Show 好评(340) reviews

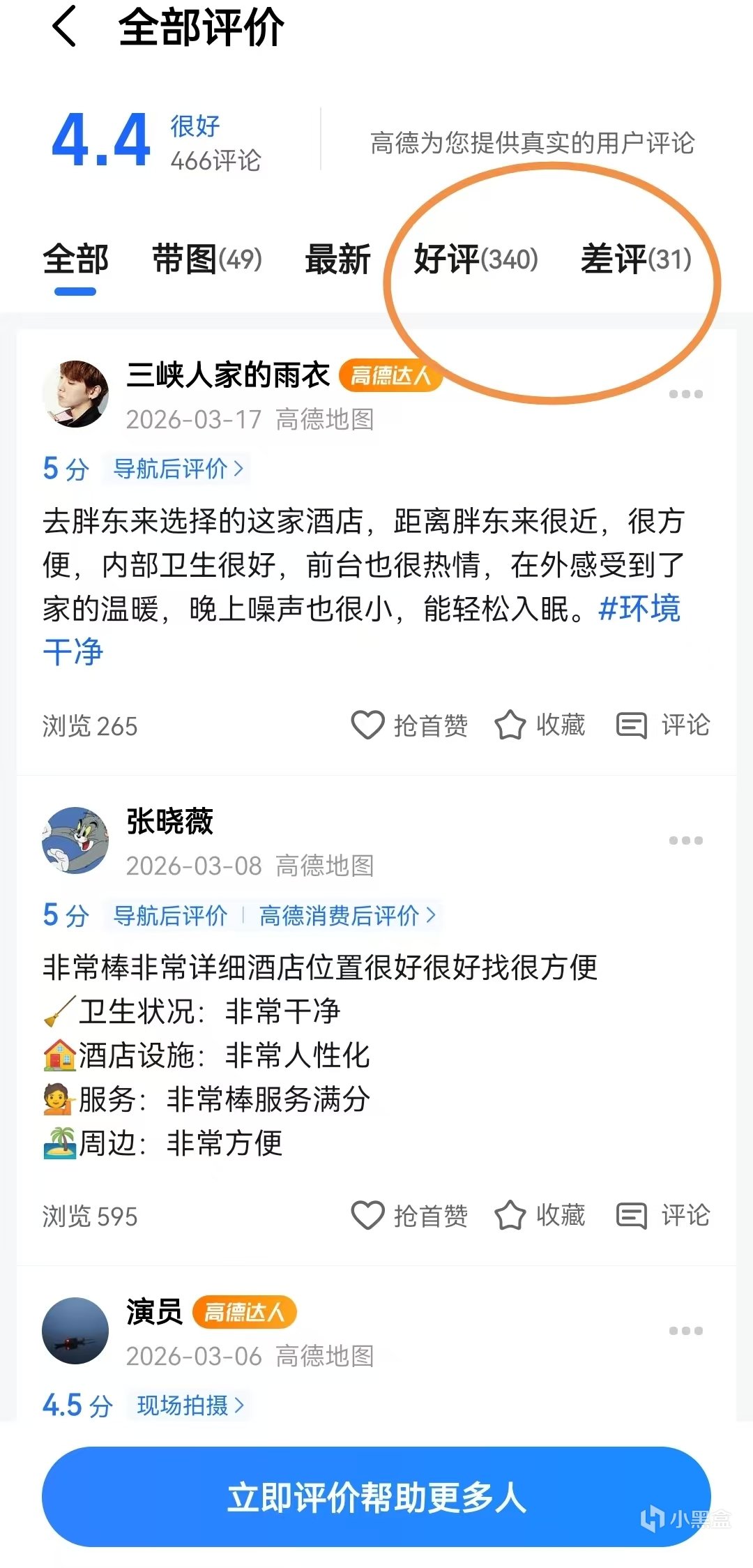(x=476, y=259)
